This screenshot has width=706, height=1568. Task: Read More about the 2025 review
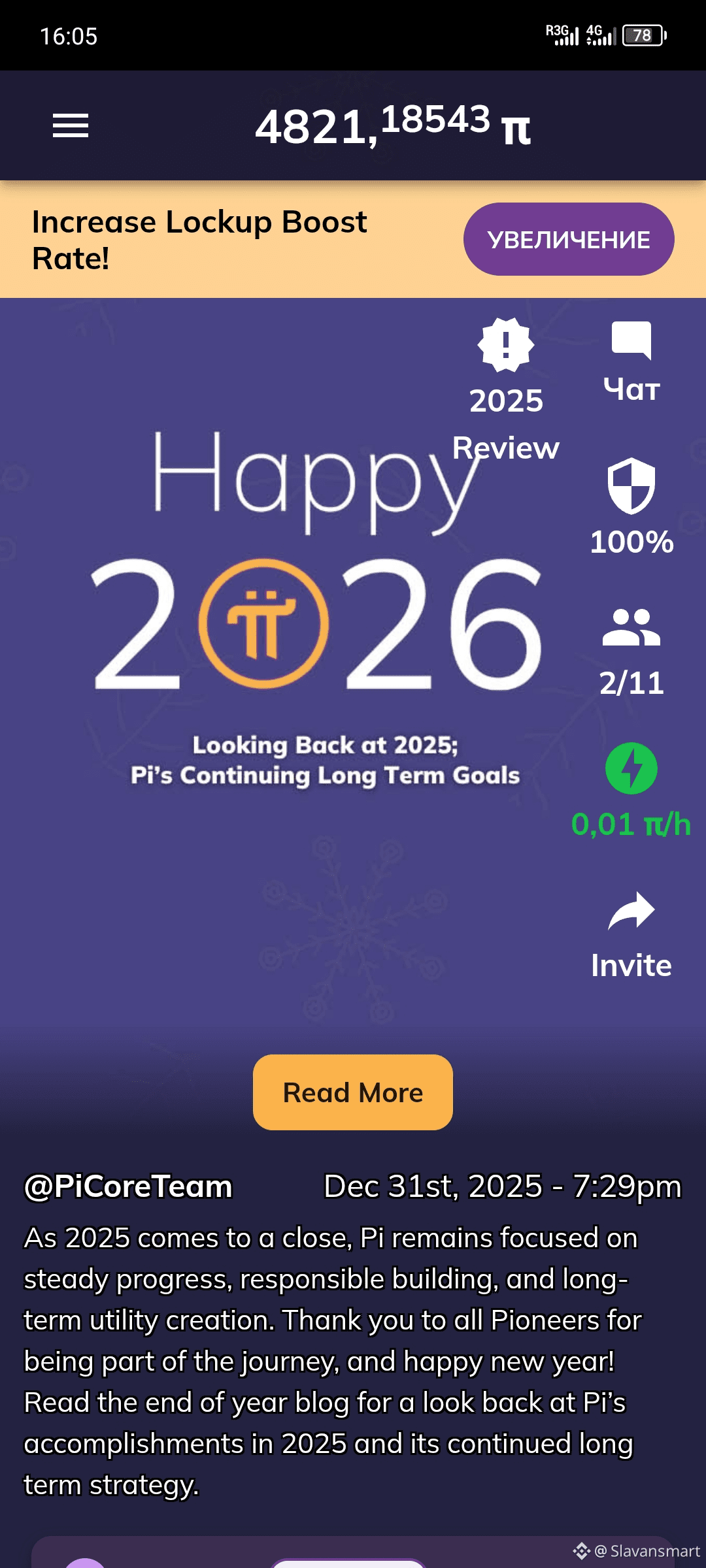pyautogui.click(x=353, y=1092)
